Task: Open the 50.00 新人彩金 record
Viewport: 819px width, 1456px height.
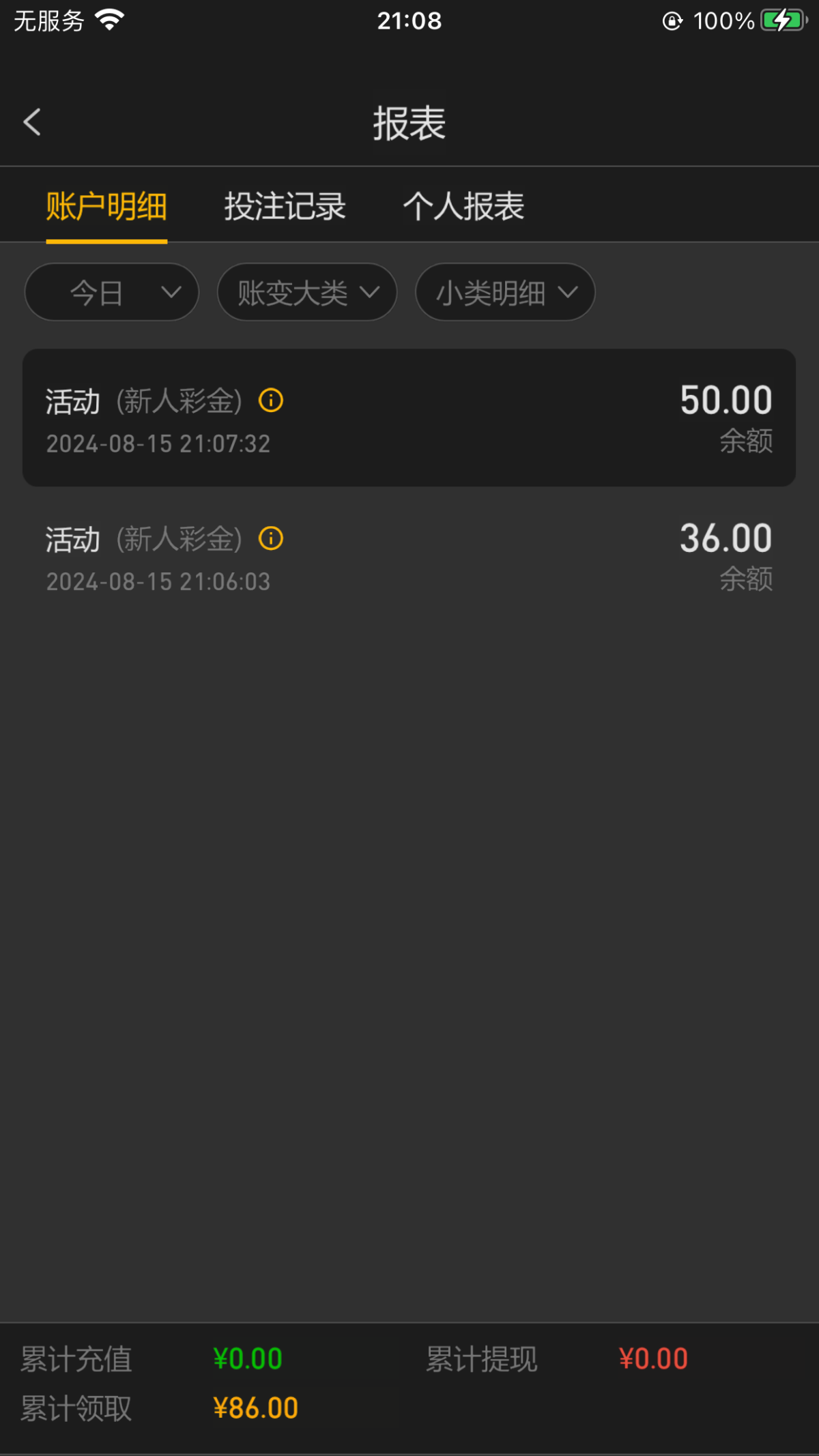Action: tap(409, 418)
